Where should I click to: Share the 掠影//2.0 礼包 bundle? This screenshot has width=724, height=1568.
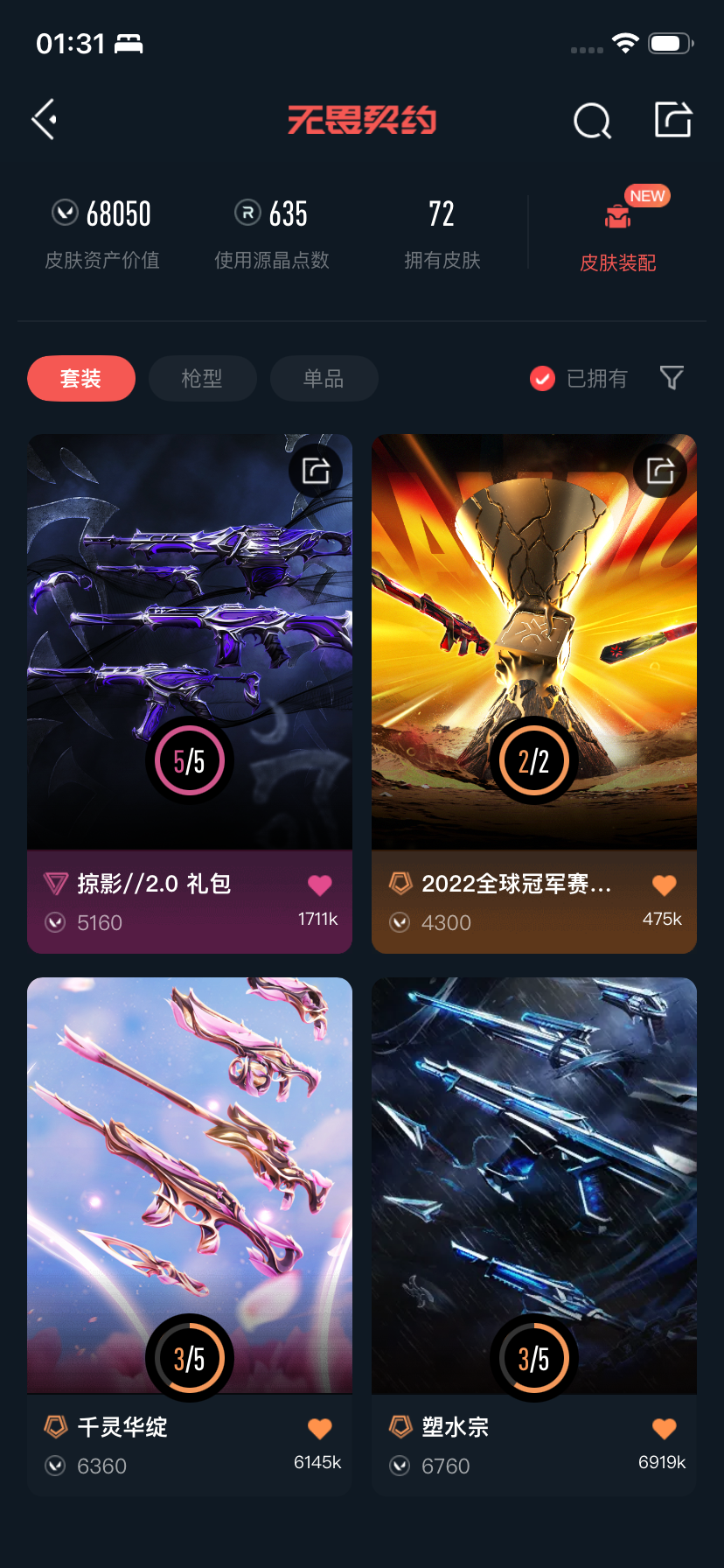pyautogui.click(x=316, y=471)
